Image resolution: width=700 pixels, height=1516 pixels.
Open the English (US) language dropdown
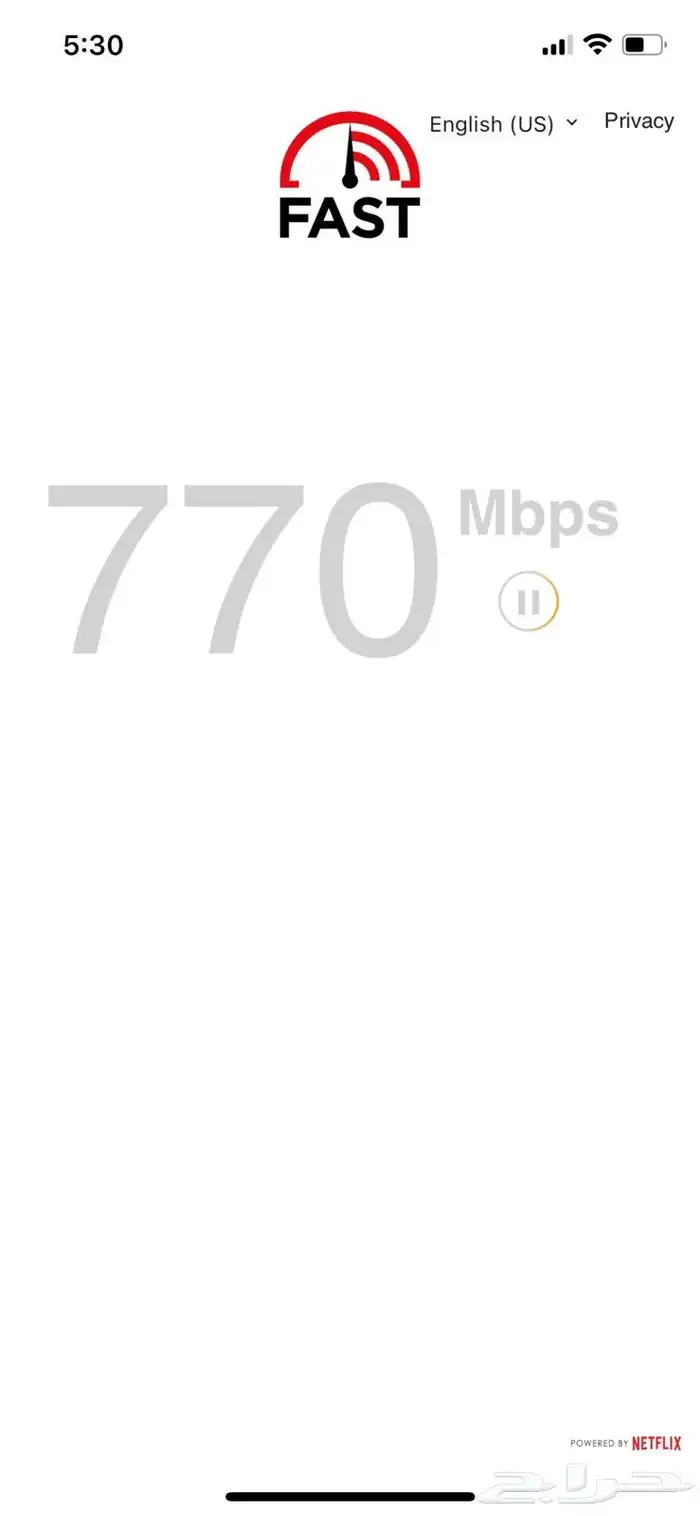click(x=503, y=124)
